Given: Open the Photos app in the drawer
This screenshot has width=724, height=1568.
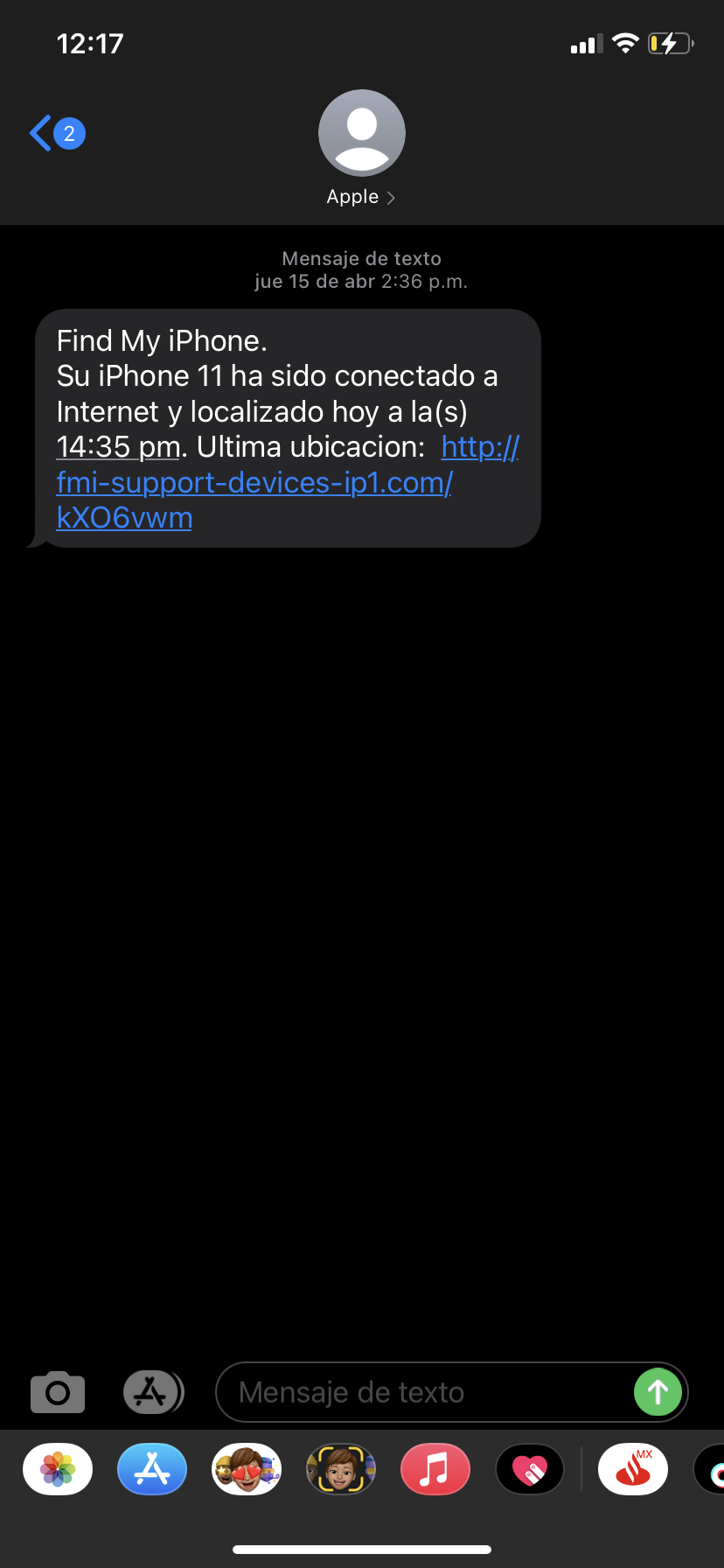Looking at the screenshot, I should point(58,1469).
